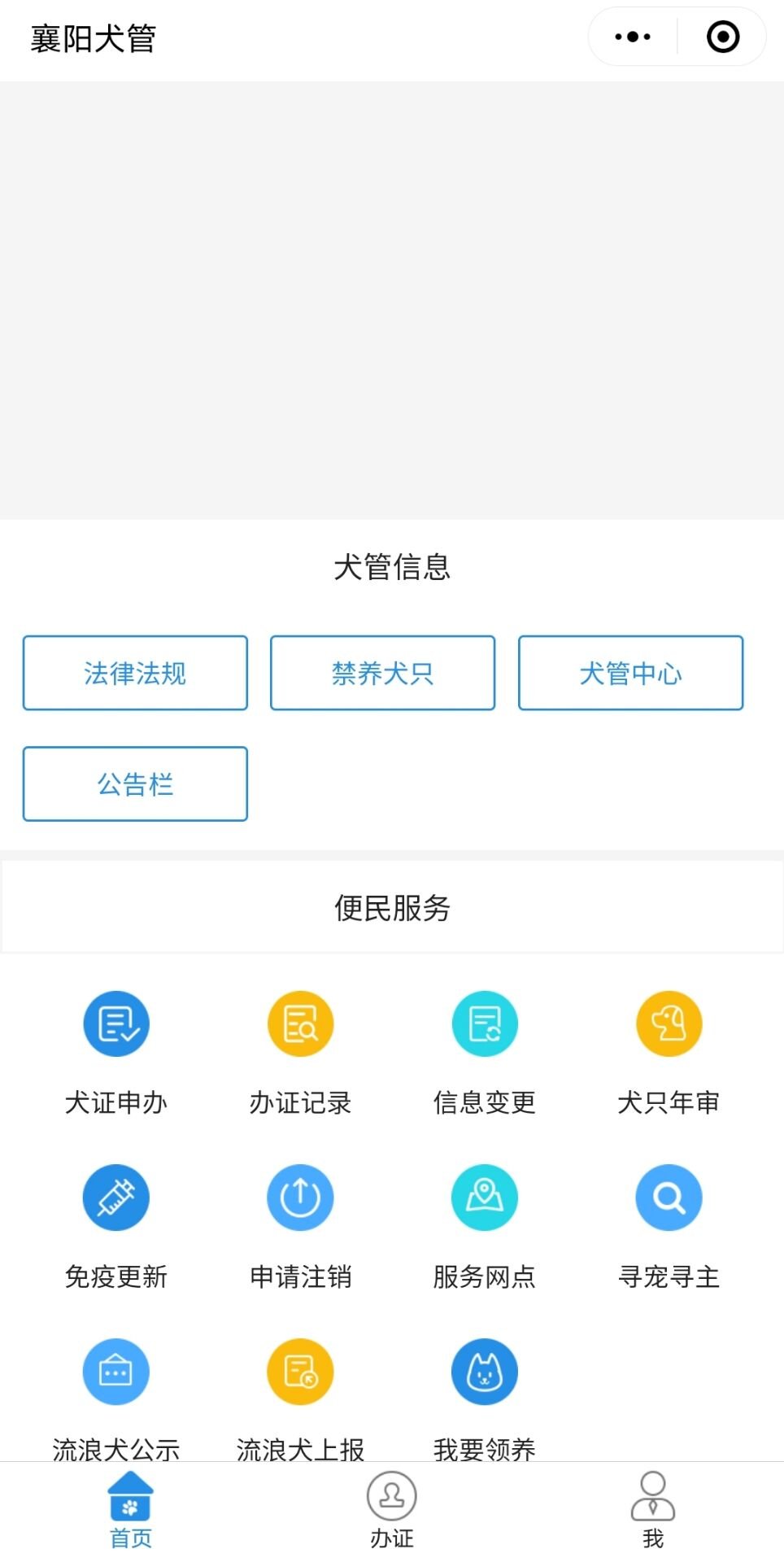Select 犬只年审 annual review

pos(669,1024)
